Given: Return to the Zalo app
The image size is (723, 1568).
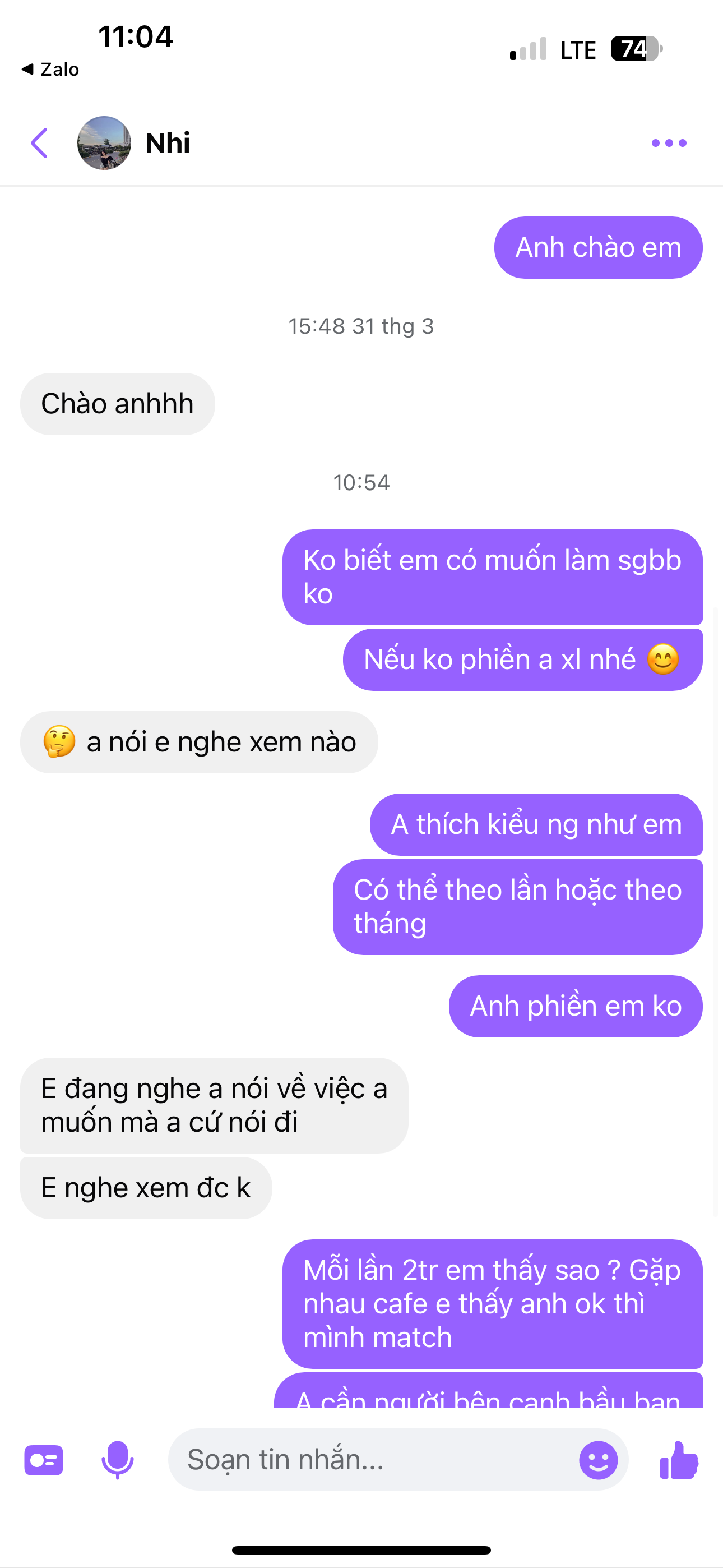Looking at the screenshot, I should [50, 70].
